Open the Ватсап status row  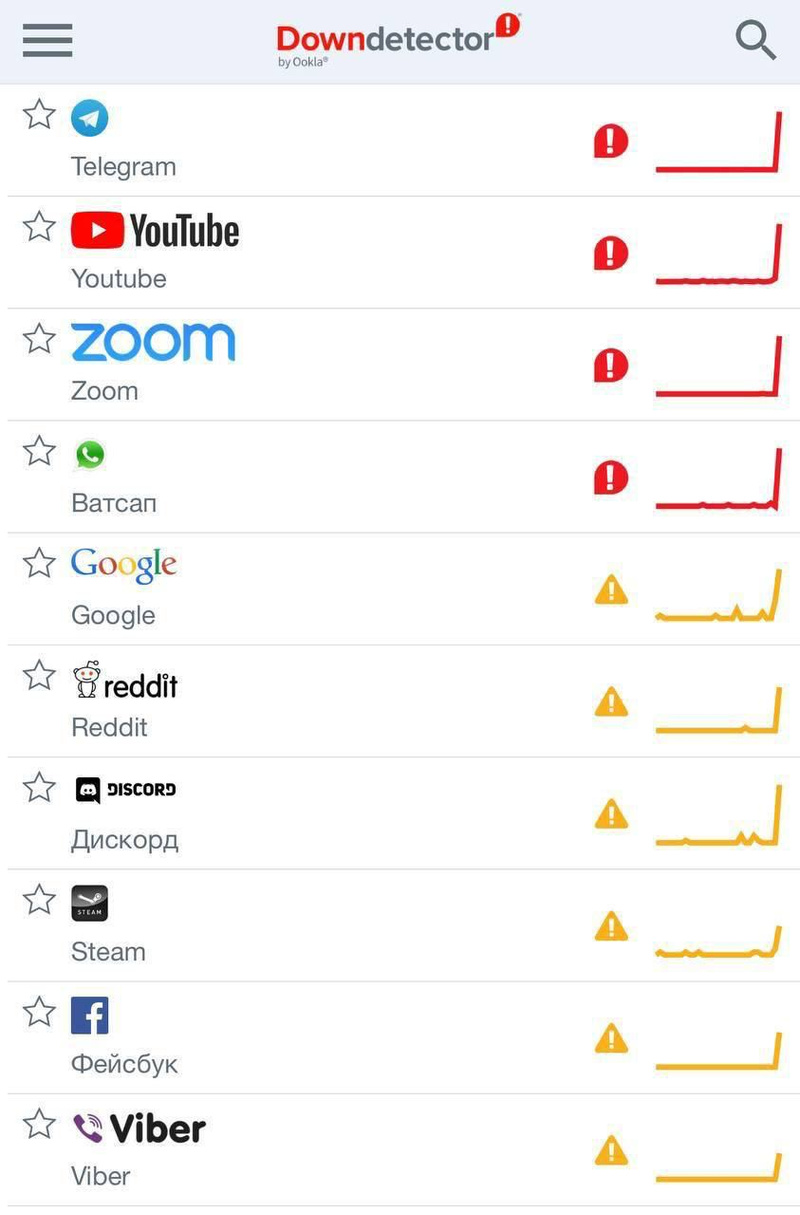114,502
